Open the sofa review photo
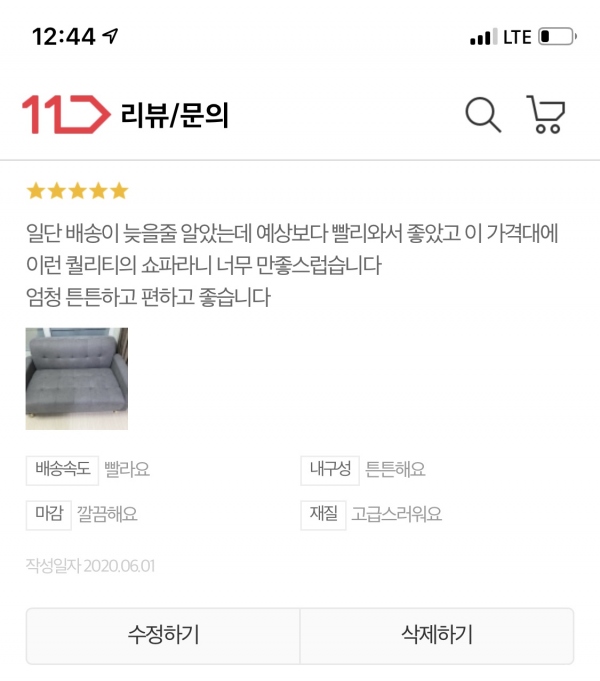 [77, 379]
